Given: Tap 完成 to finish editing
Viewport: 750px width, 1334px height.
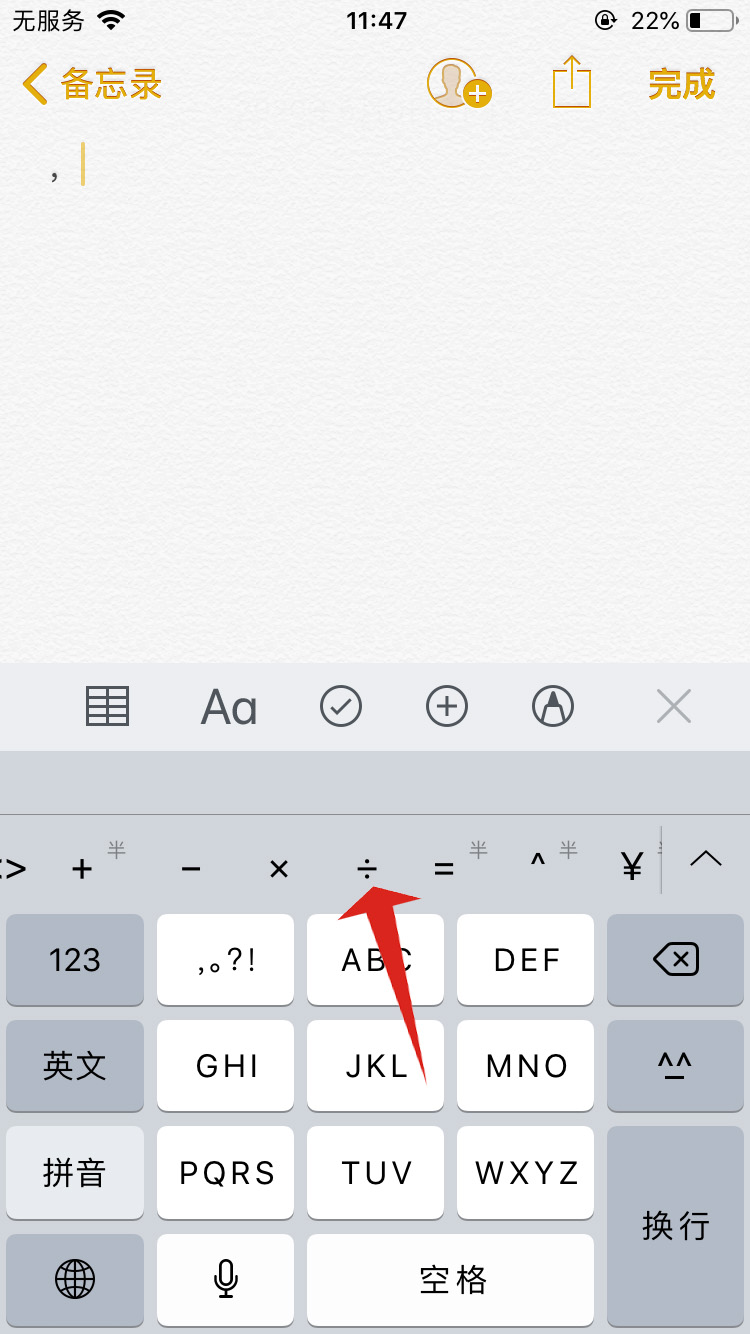Looking at the screenshot, I should tap(681, 84).
